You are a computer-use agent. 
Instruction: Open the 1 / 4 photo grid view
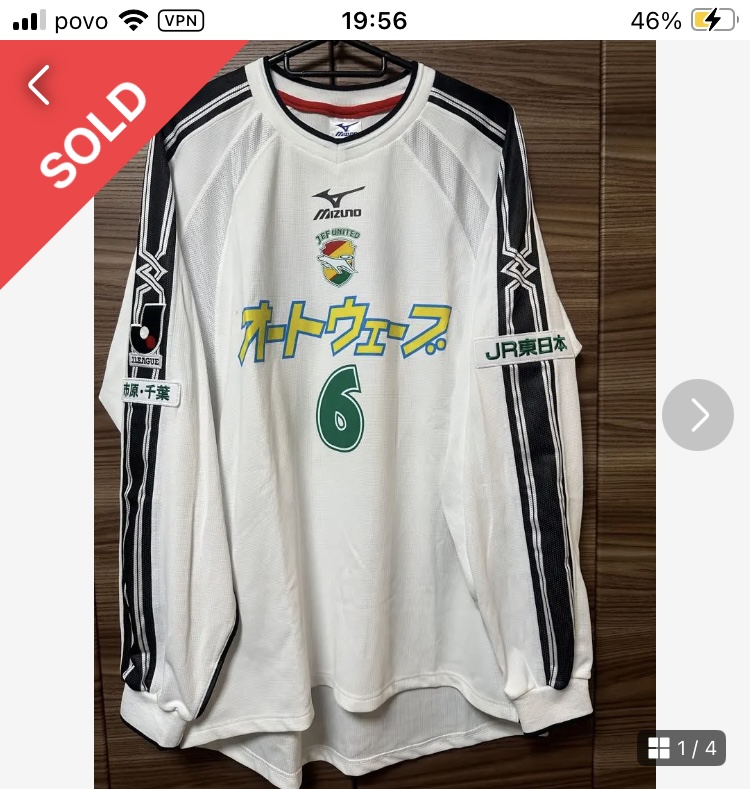(682, 748)
